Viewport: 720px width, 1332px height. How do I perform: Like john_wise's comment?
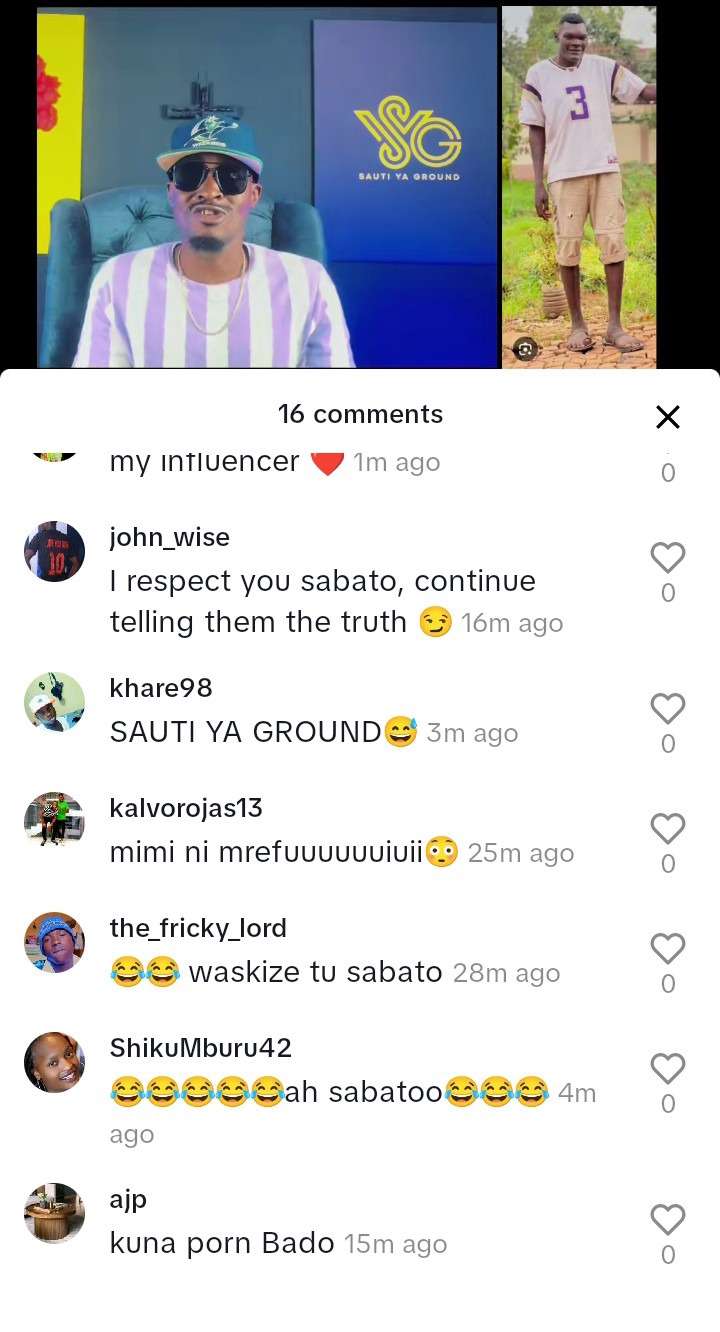click(x=668, y=558)
